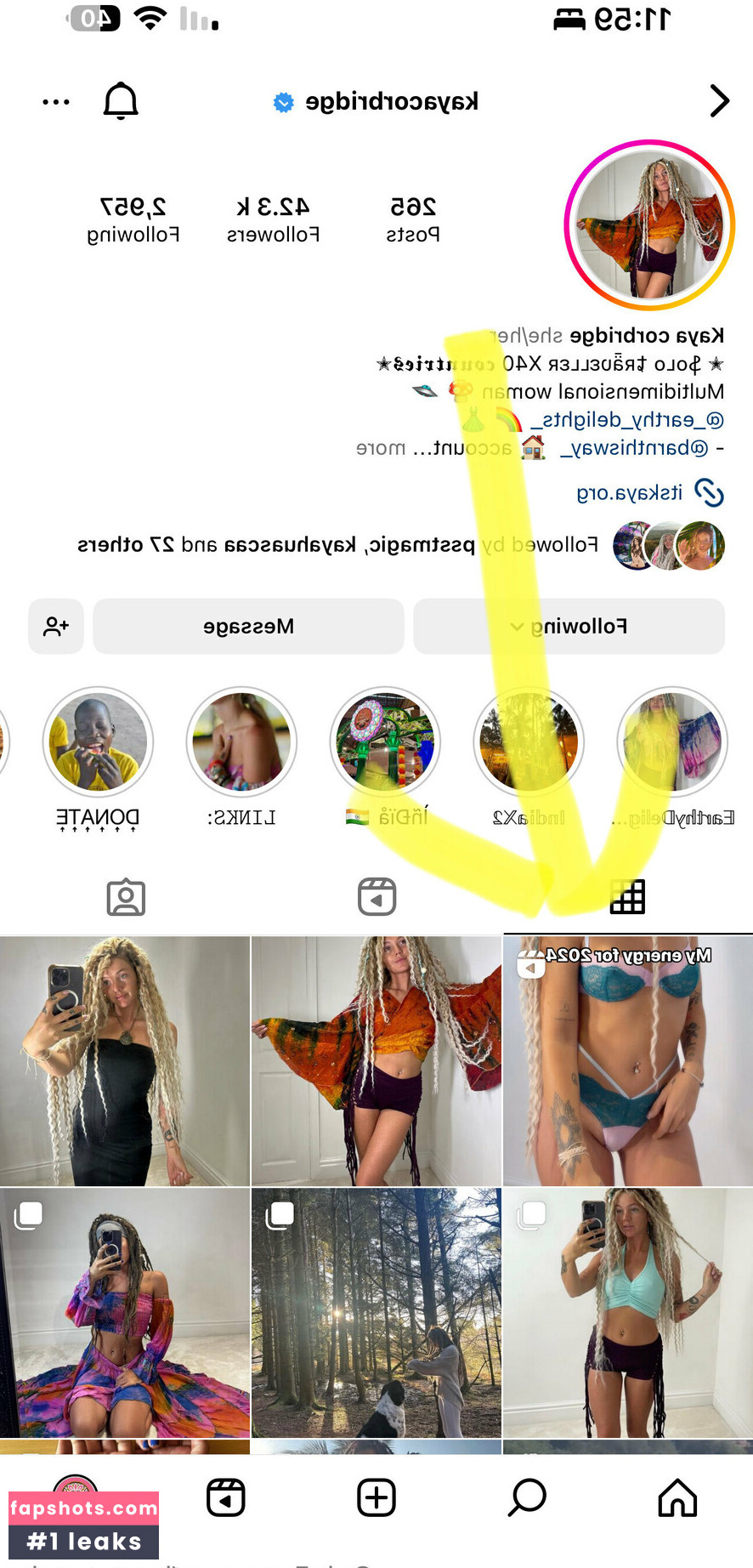View the profile picture story
Image resolution: width=753 pixels, height=1568 pixels.
(649, 225)
